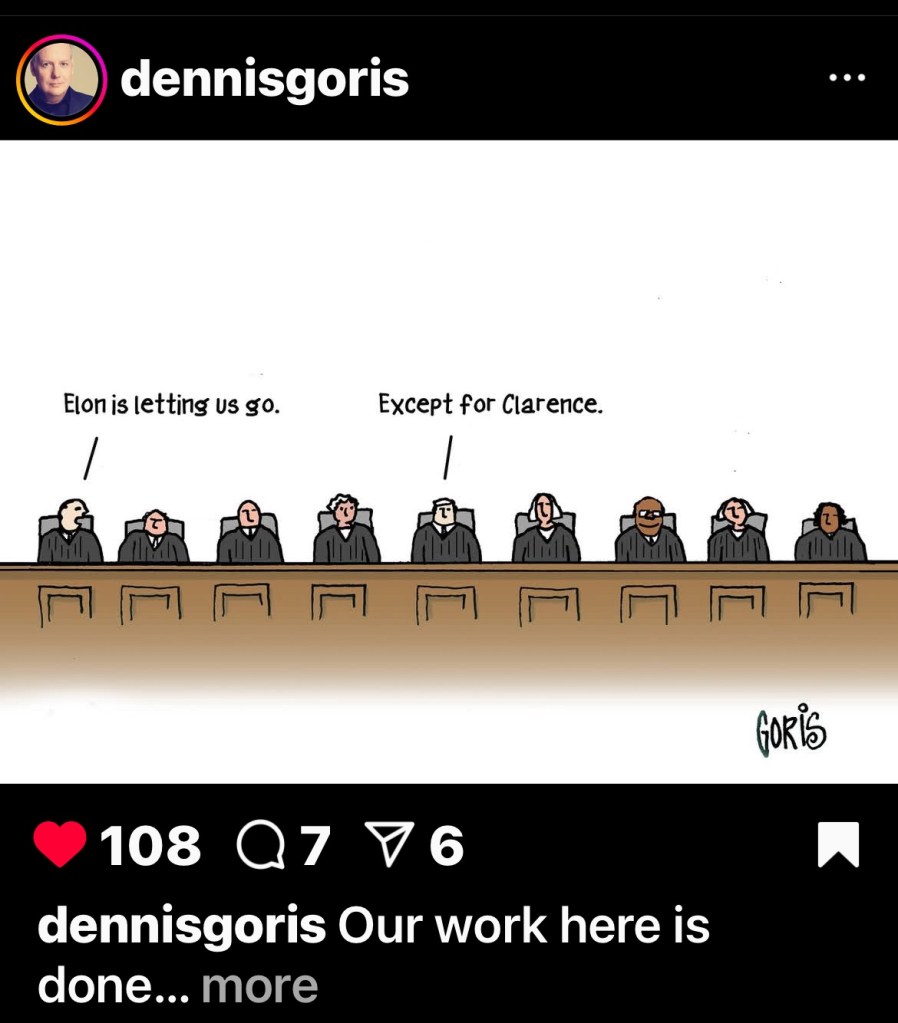This screenshot has width=898, height=1023.
Task: Open dennisgoris profile picture
Action: pos(61,80)
